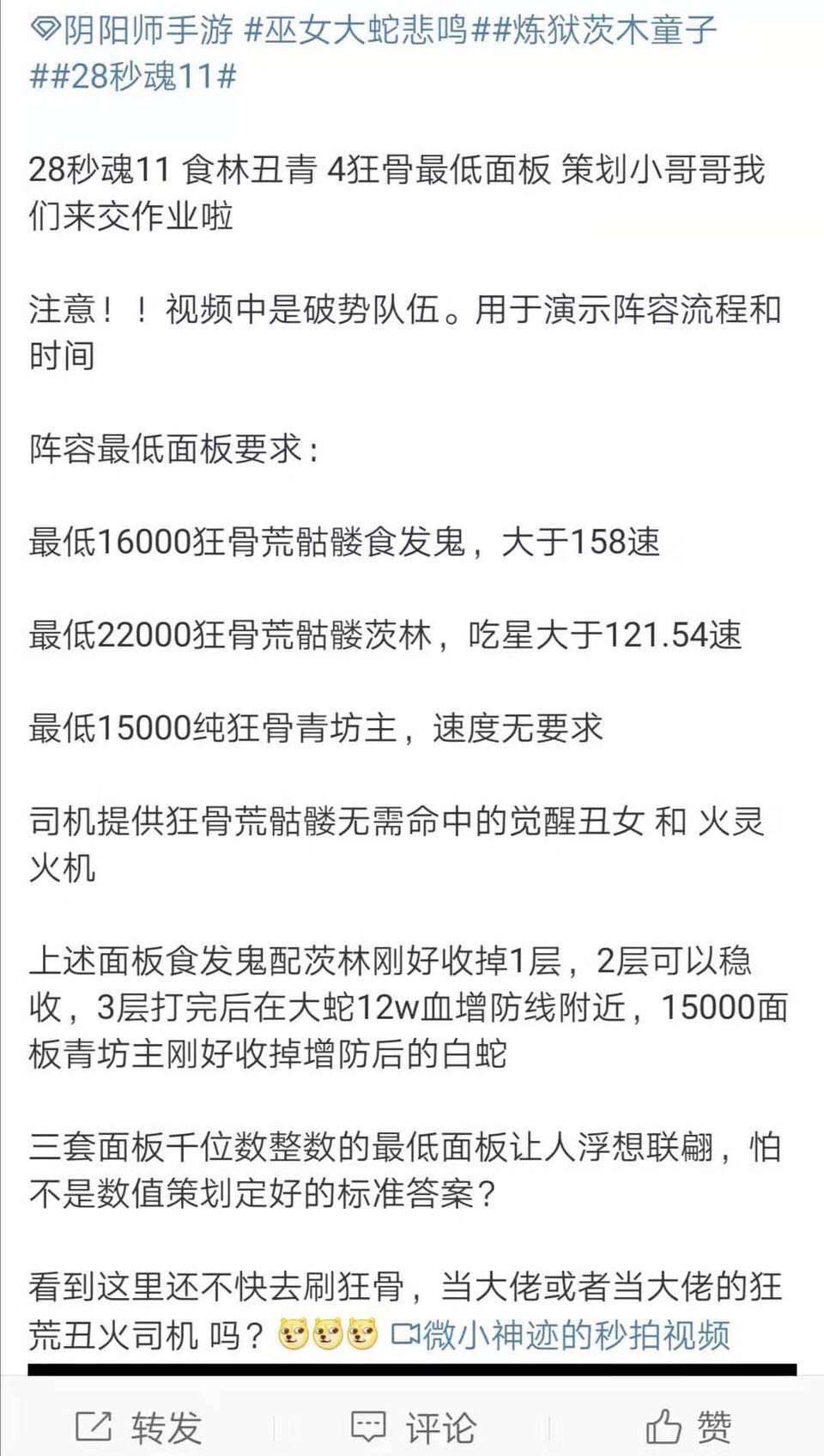Like this post with 赞
824x1456 pixels.
688,1427
